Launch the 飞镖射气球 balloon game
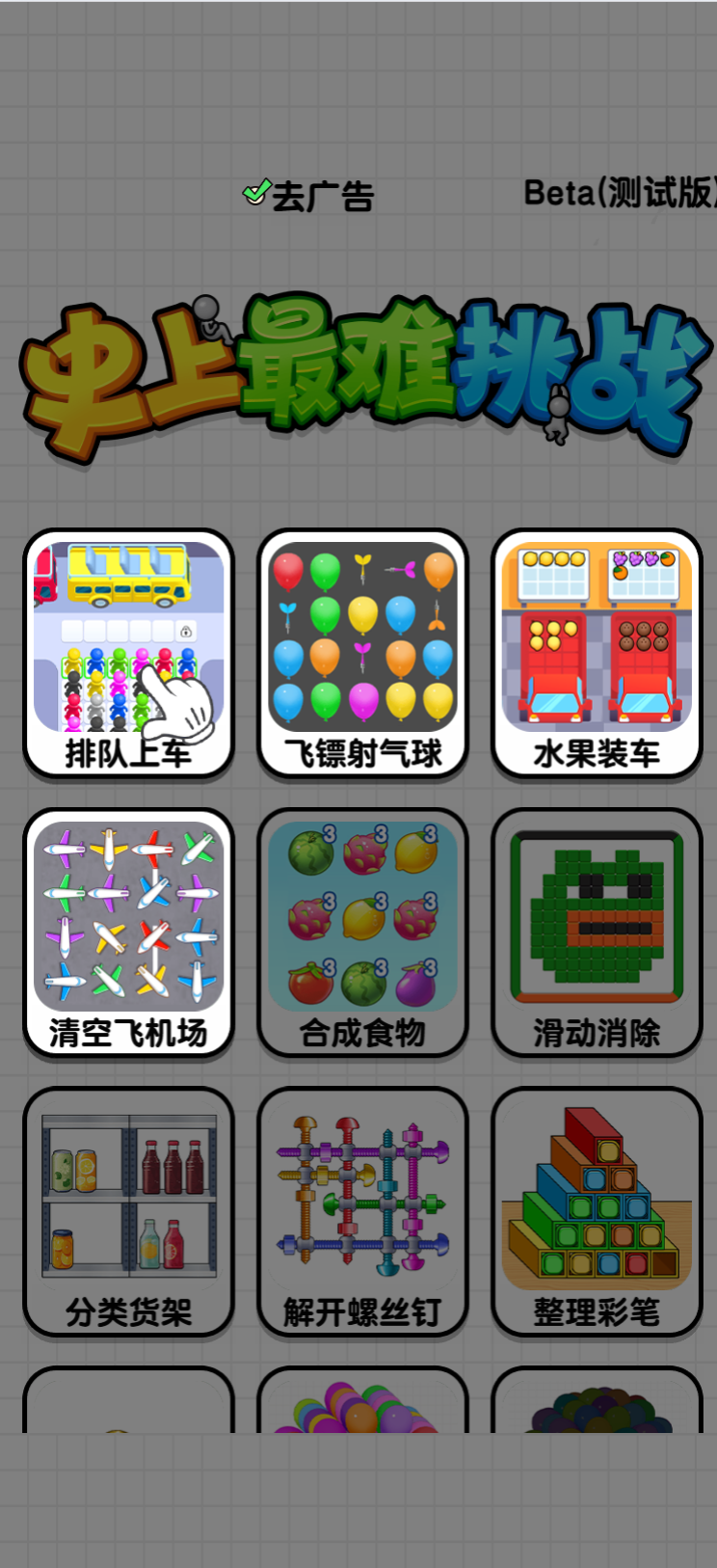The height and width of the screenshot is (1568, 717). pos(362,653)
